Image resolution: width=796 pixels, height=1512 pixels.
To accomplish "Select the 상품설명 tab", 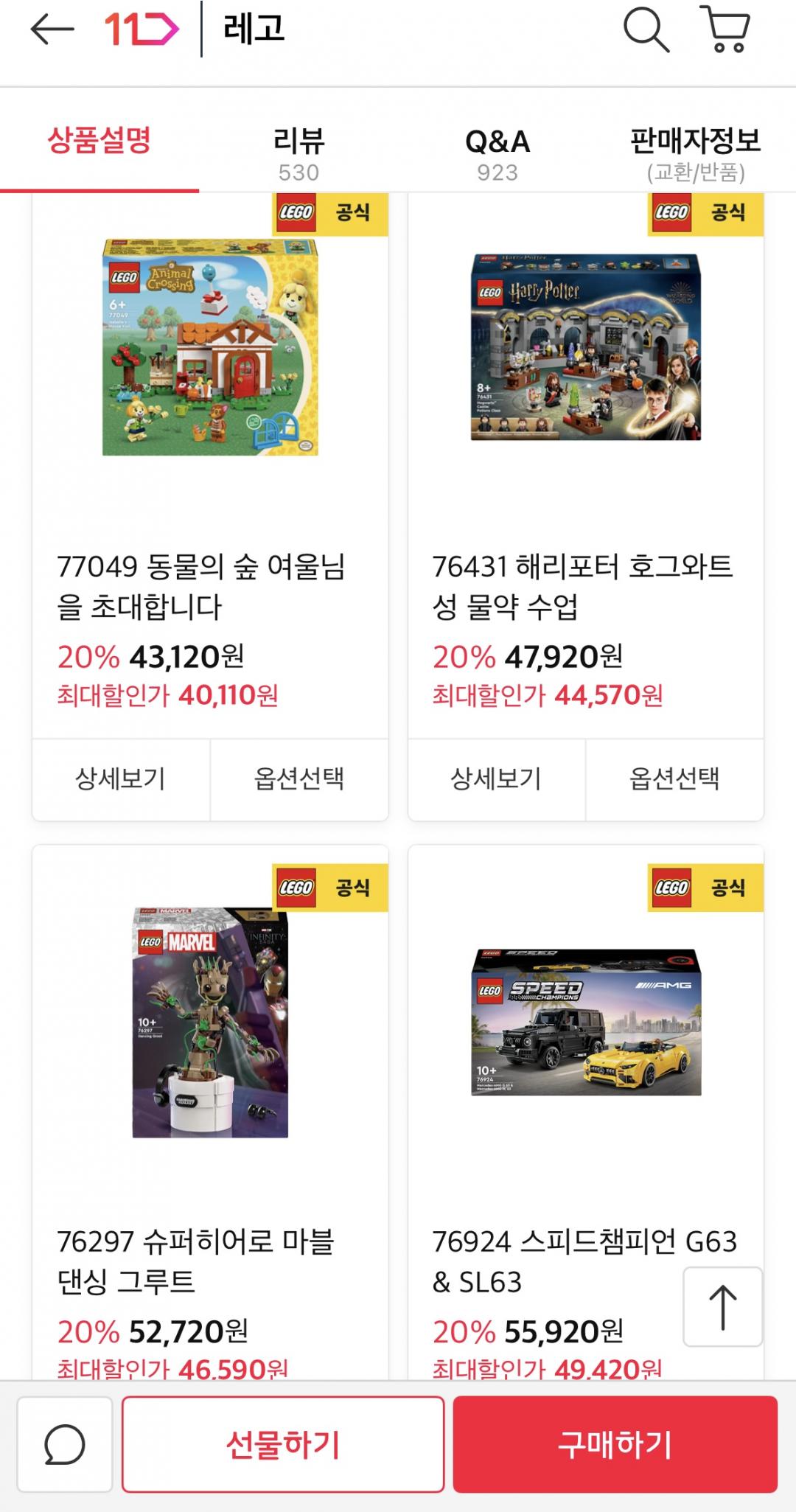I will 99,142.
